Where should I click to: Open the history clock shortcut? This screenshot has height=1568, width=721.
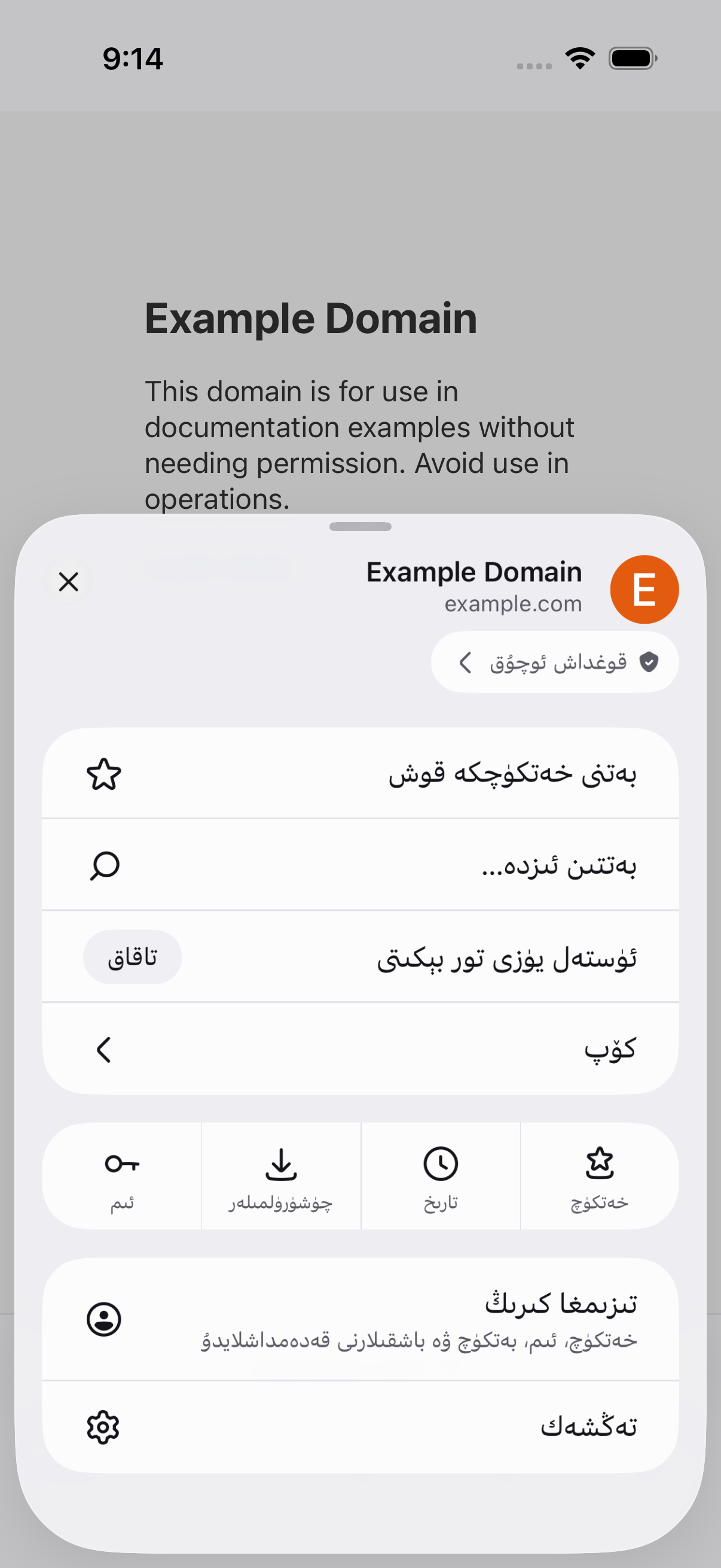441,1176
